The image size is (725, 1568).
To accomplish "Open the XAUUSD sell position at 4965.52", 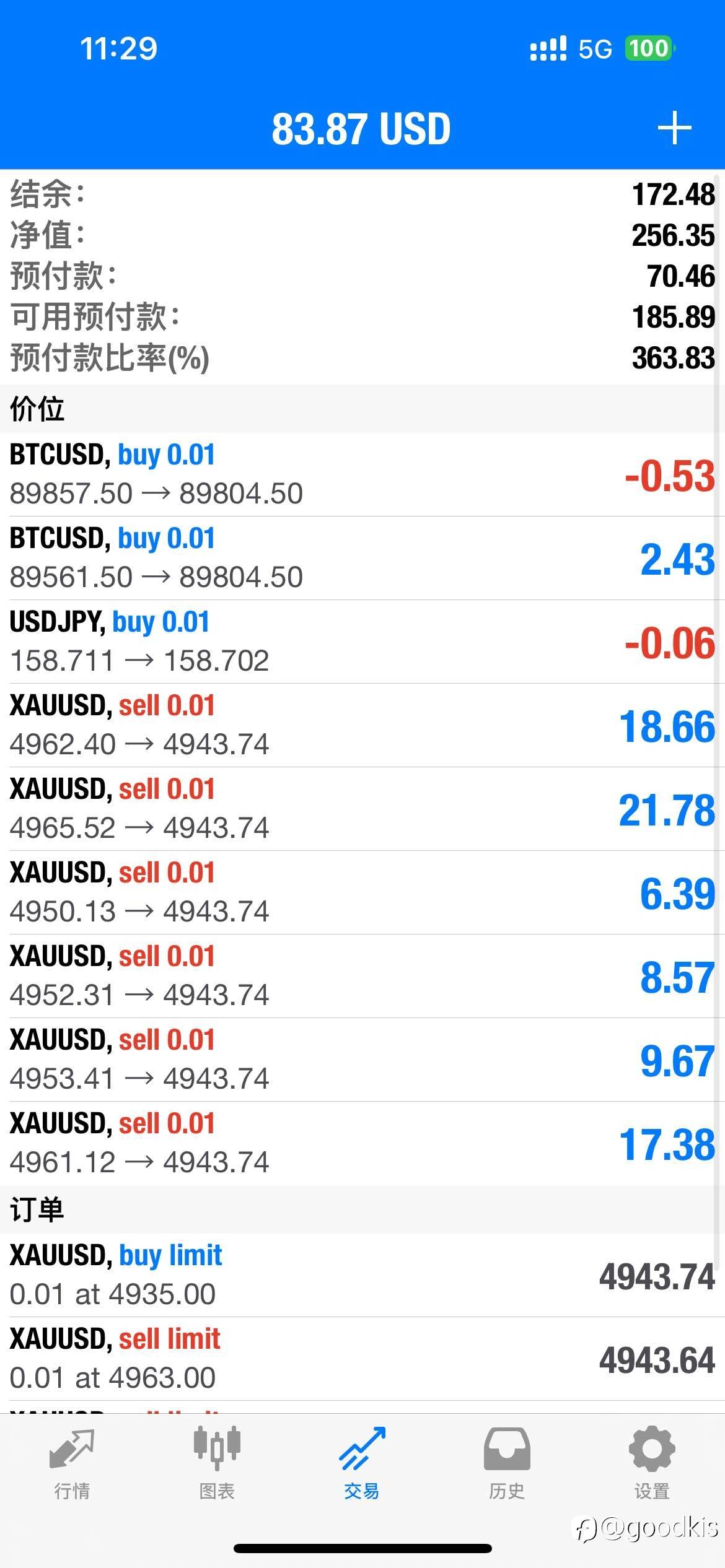I will click(x=362, y=809).
